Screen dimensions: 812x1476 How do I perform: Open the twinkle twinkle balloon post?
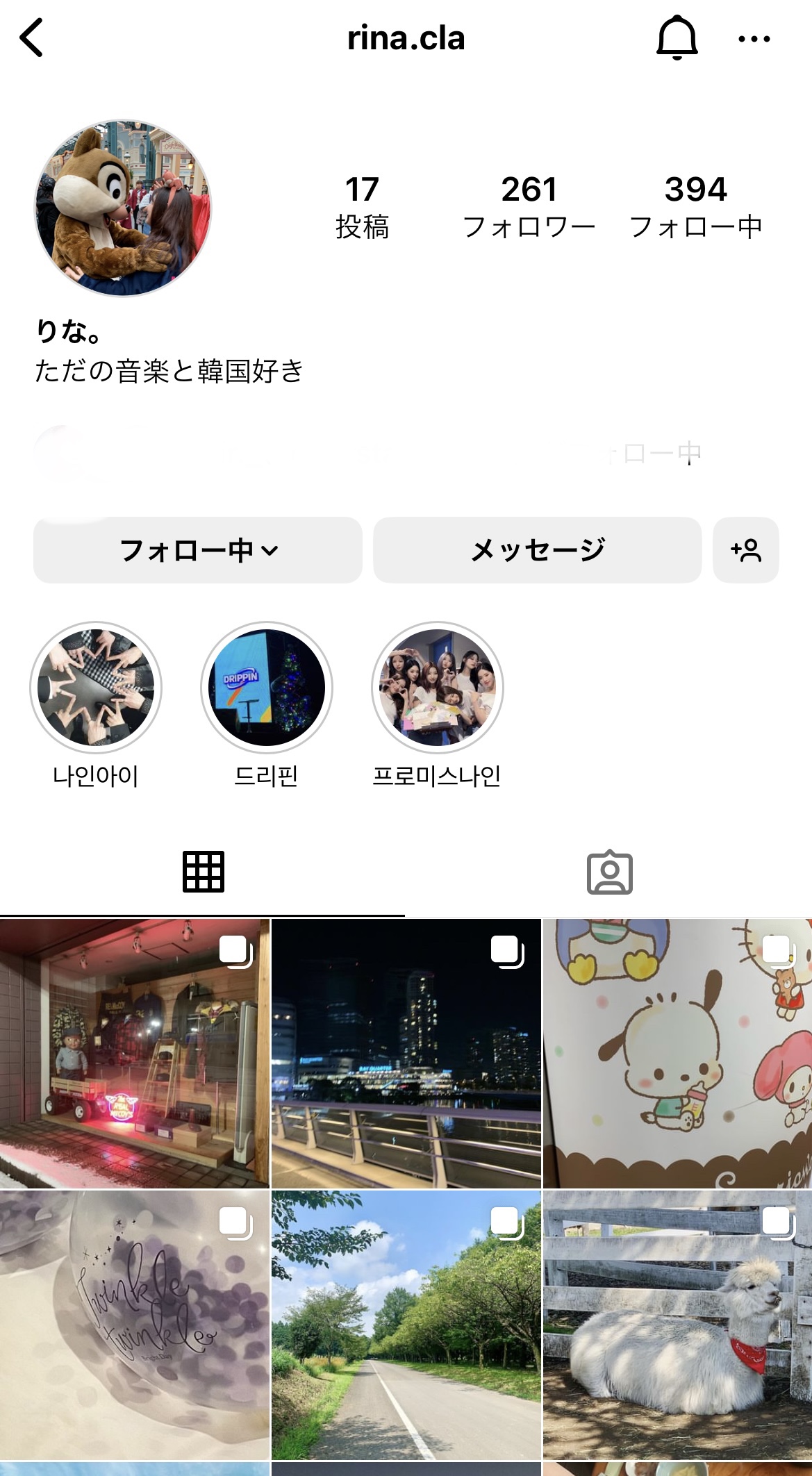point(134,1325)
